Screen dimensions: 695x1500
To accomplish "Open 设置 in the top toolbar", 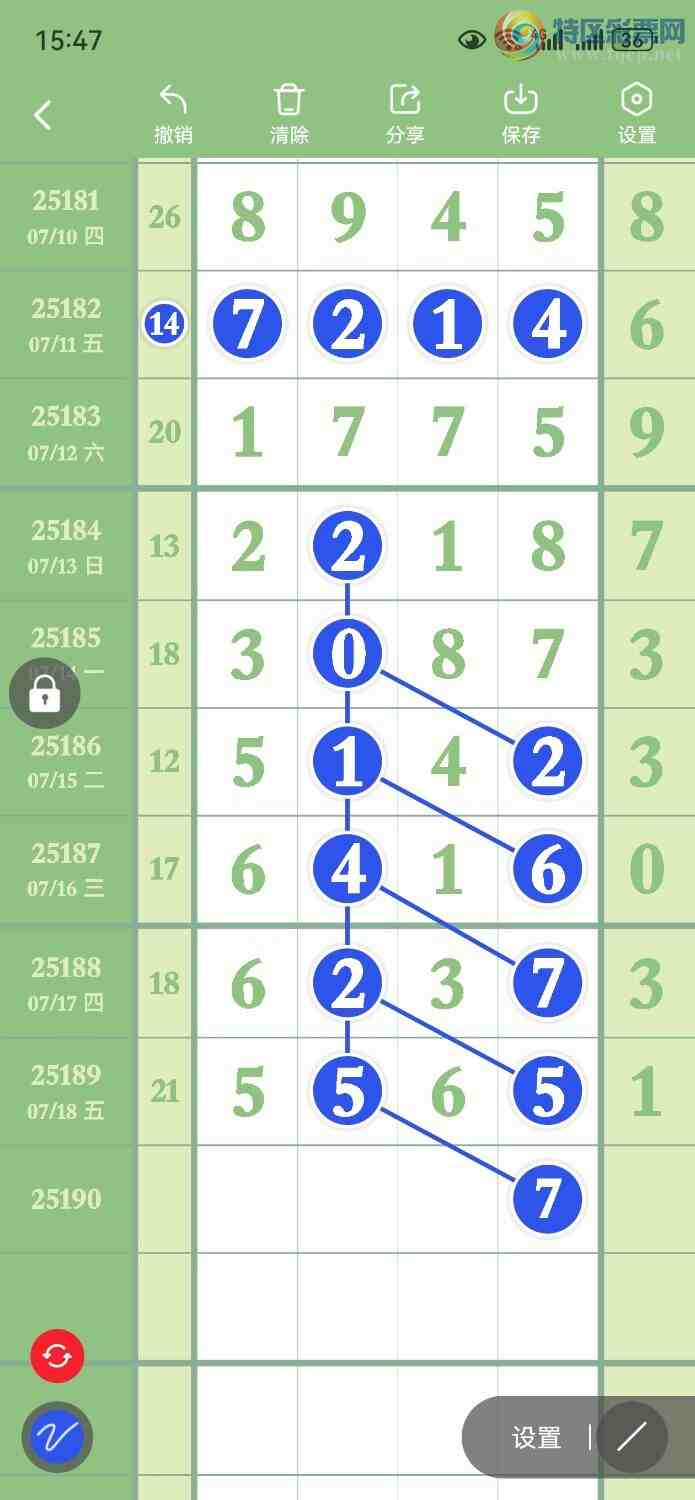I will (636, 115).
